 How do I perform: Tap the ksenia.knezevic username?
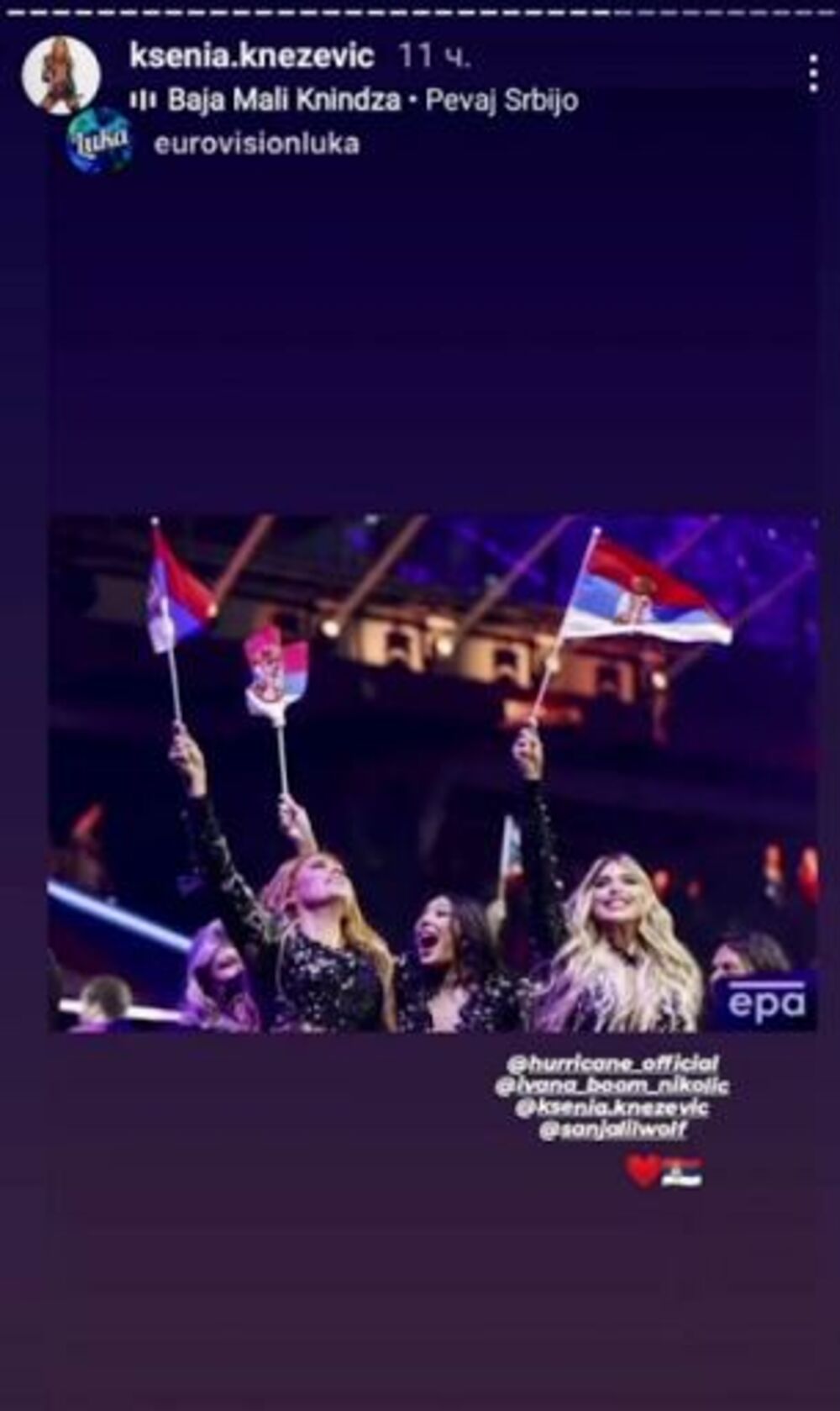click(252, 56)
